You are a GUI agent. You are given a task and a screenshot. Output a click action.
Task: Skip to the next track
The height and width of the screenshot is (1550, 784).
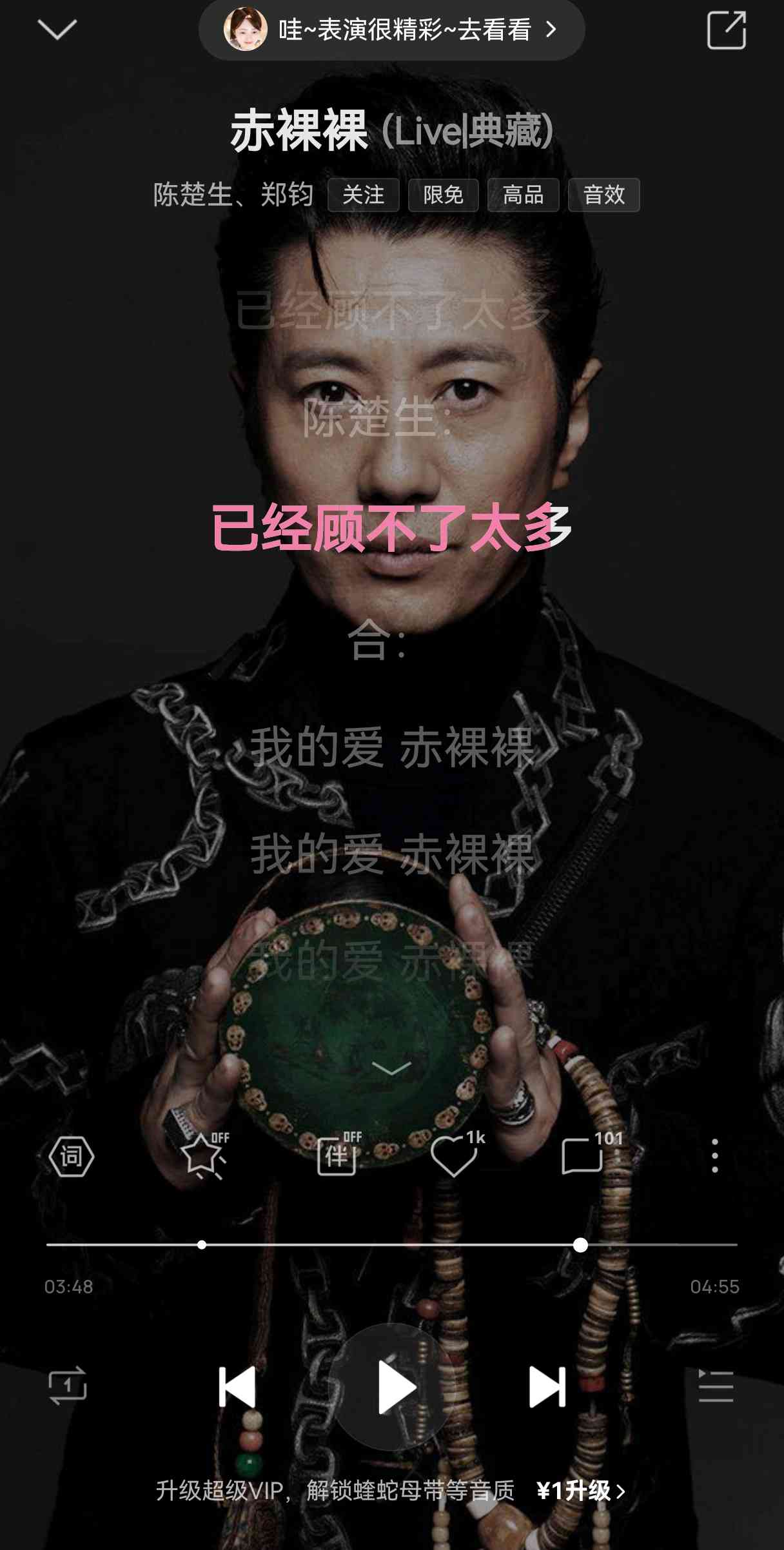pos(547,1386)
